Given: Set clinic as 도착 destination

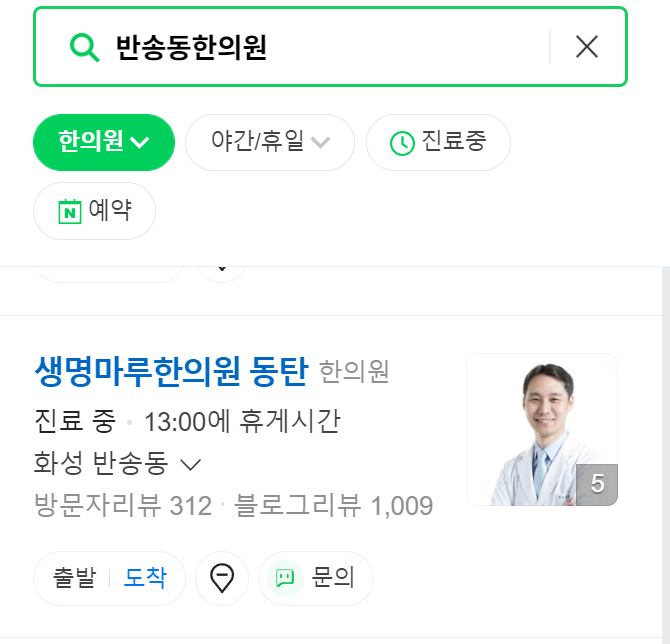Looking at the screenshot, I should click(145, 578).
